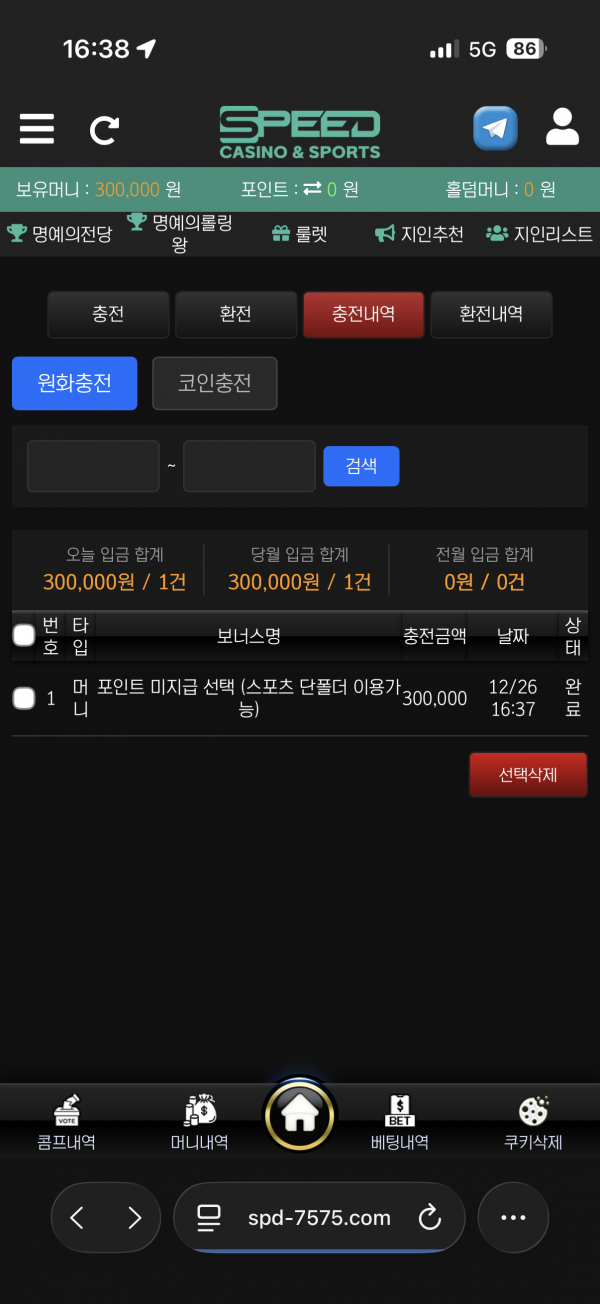Go to home via bottom center button

[300, 1115]
